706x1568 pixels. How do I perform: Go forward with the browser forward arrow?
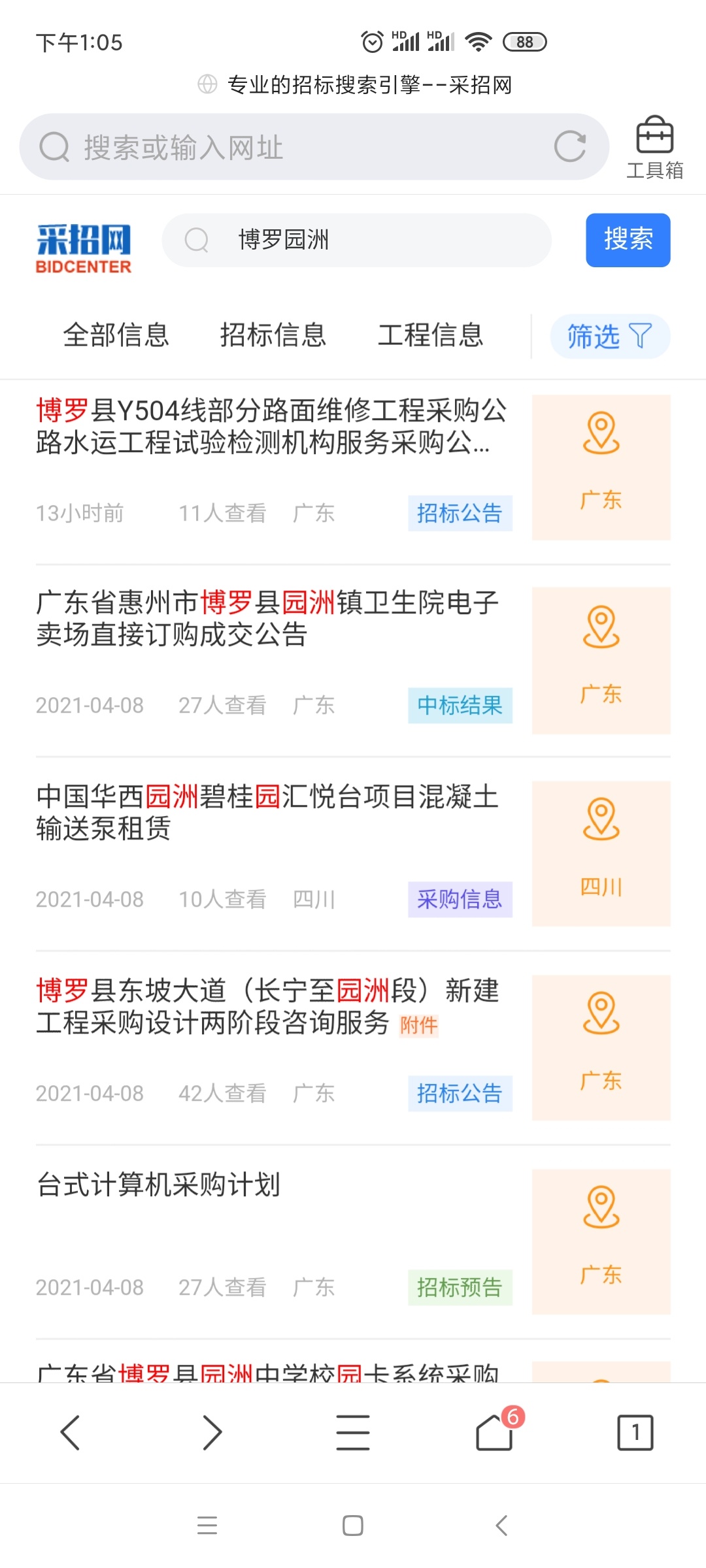click(212, 1433)
